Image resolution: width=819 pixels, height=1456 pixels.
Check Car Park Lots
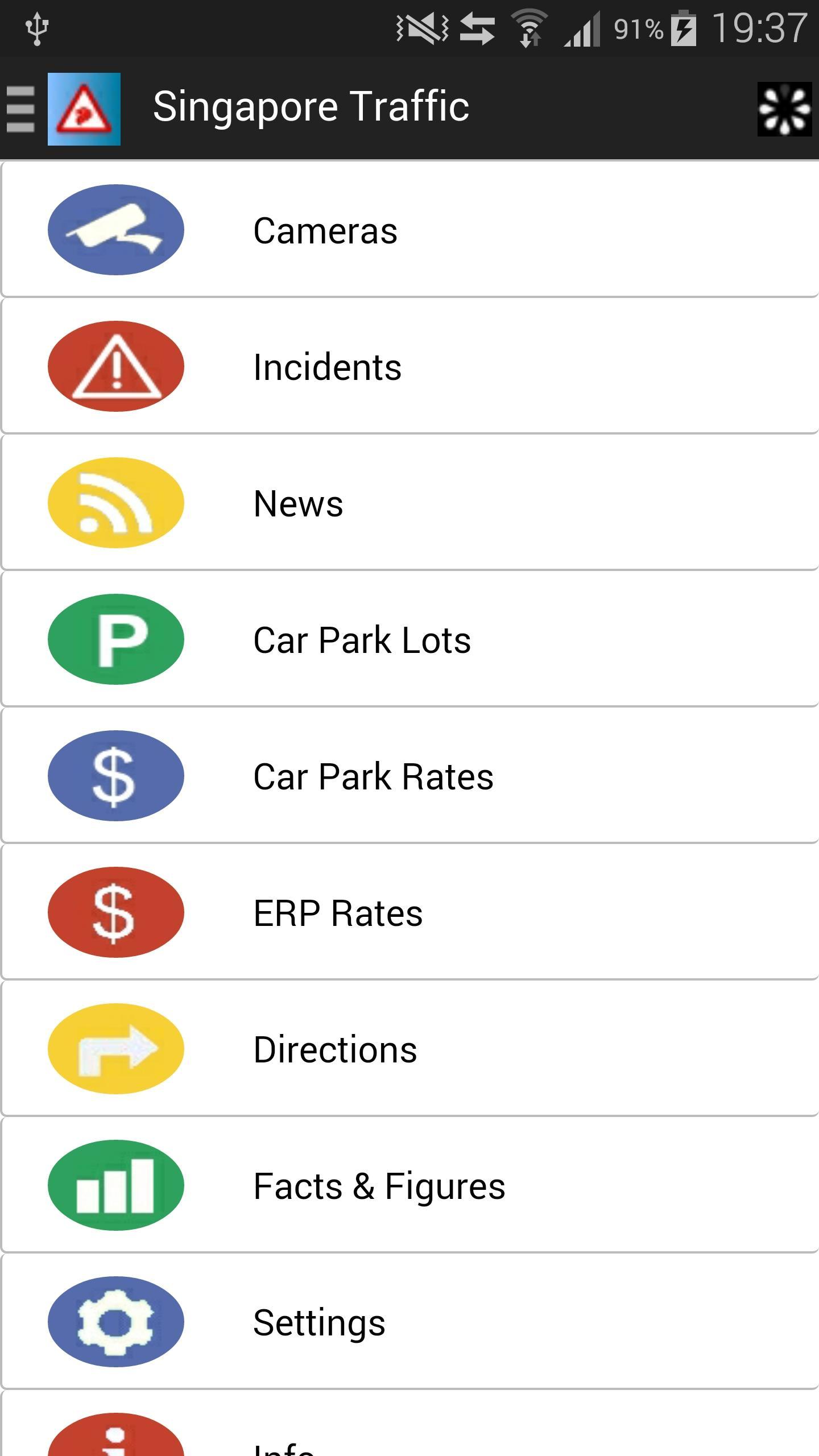(409, 639)
